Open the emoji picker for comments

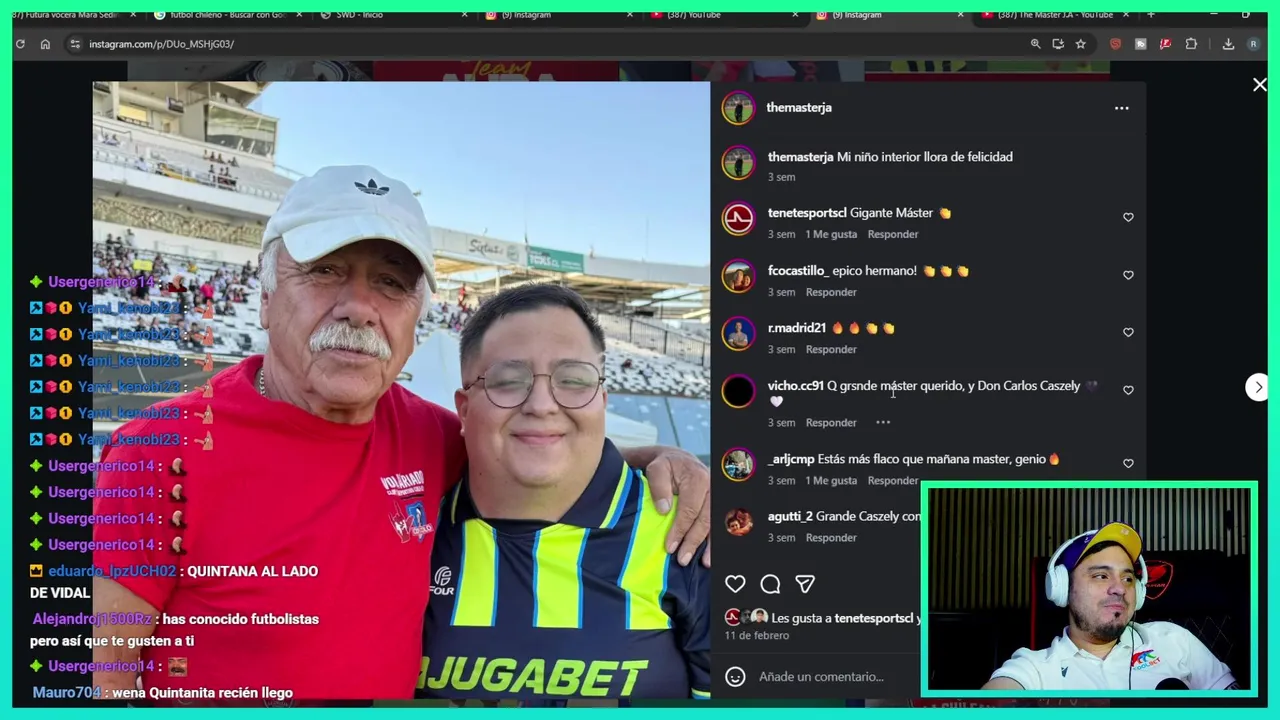click(735, 677)
